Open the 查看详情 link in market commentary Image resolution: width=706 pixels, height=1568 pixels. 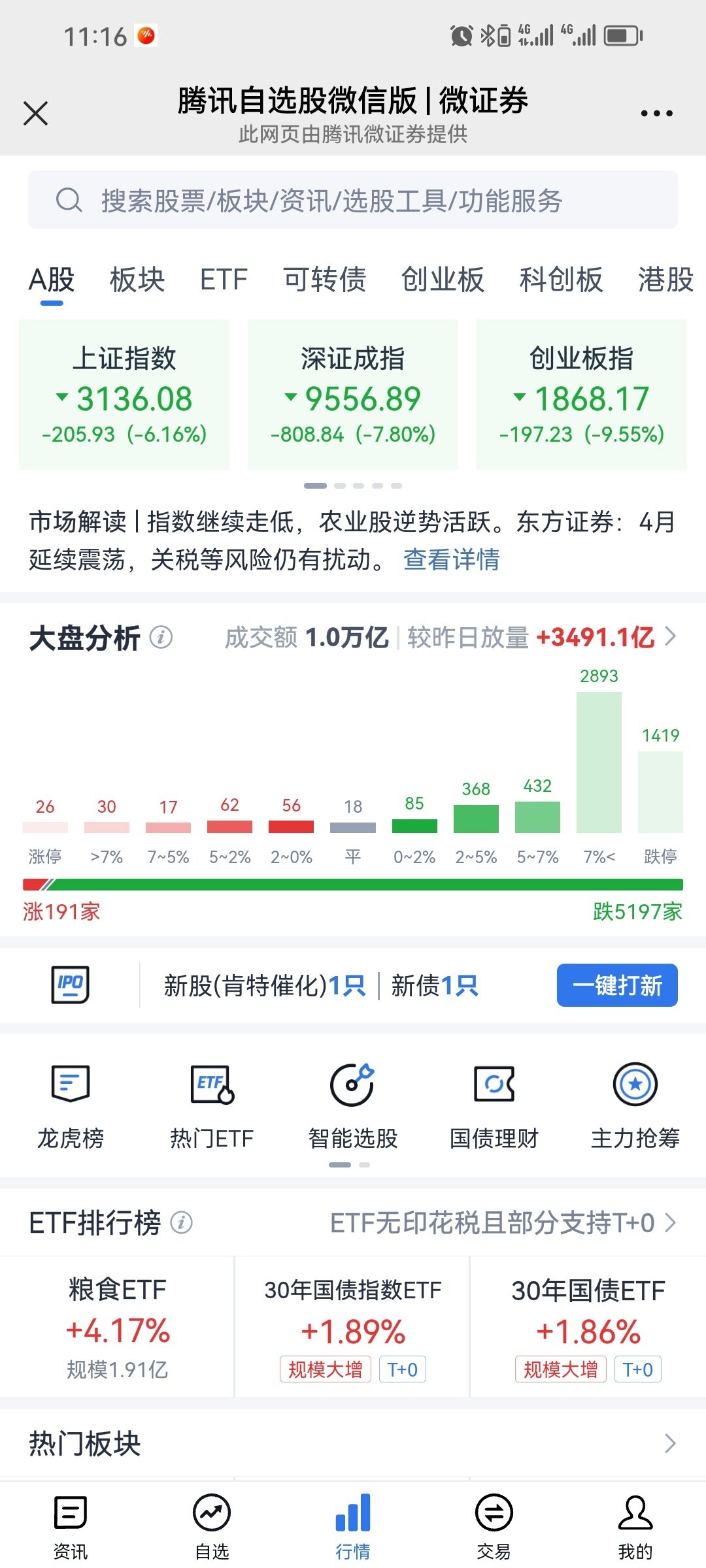coord(452,560)
